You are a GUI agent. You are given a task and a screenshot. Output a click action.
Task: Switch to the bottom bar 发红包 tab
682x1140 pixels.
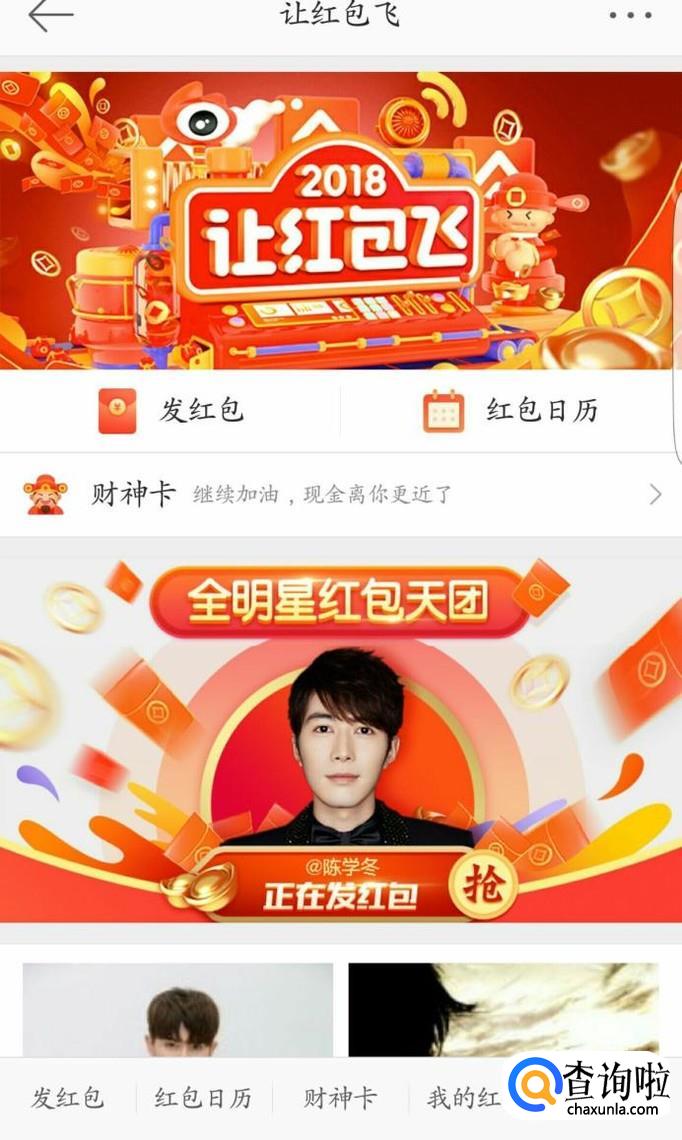click(68, 1098)
